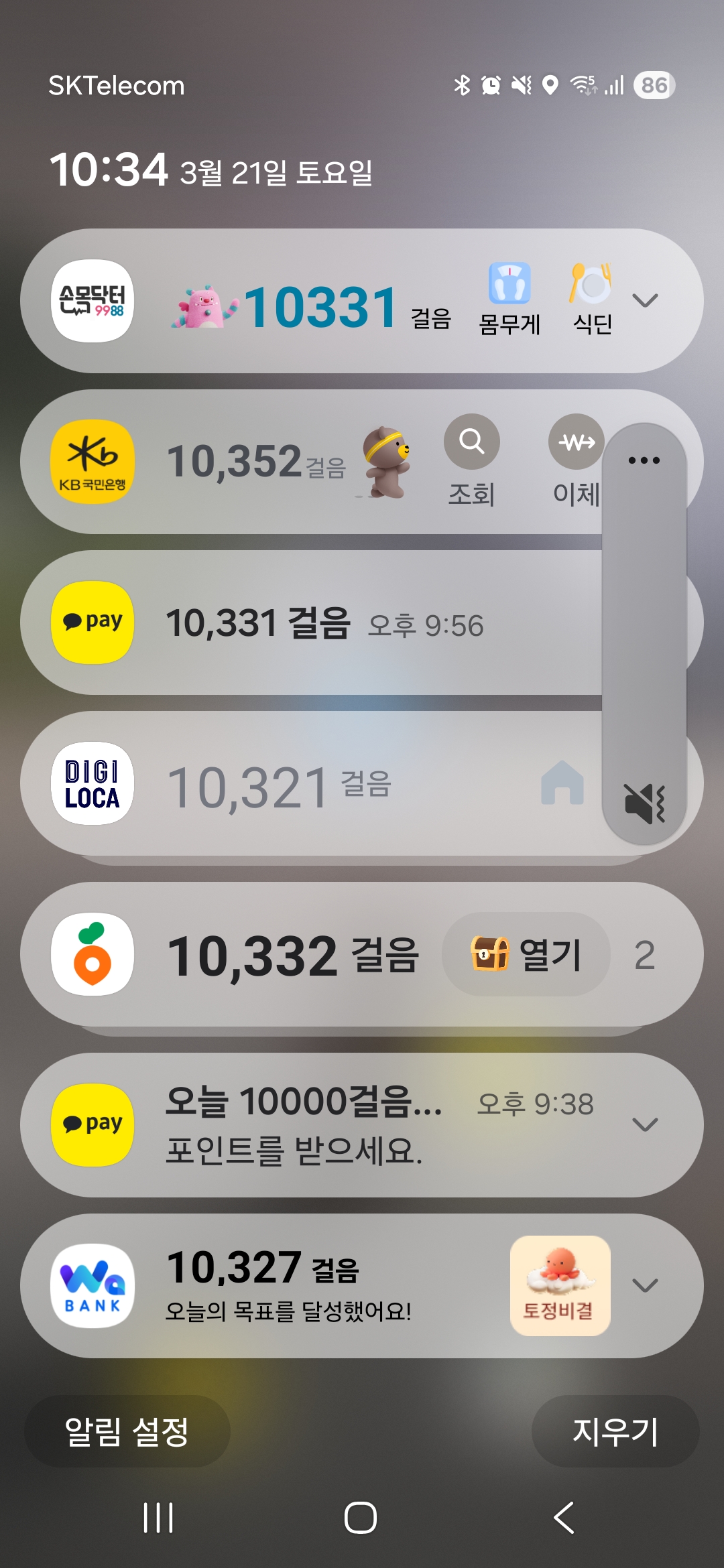Clear all notifications with 지우기

[615, 1431]
